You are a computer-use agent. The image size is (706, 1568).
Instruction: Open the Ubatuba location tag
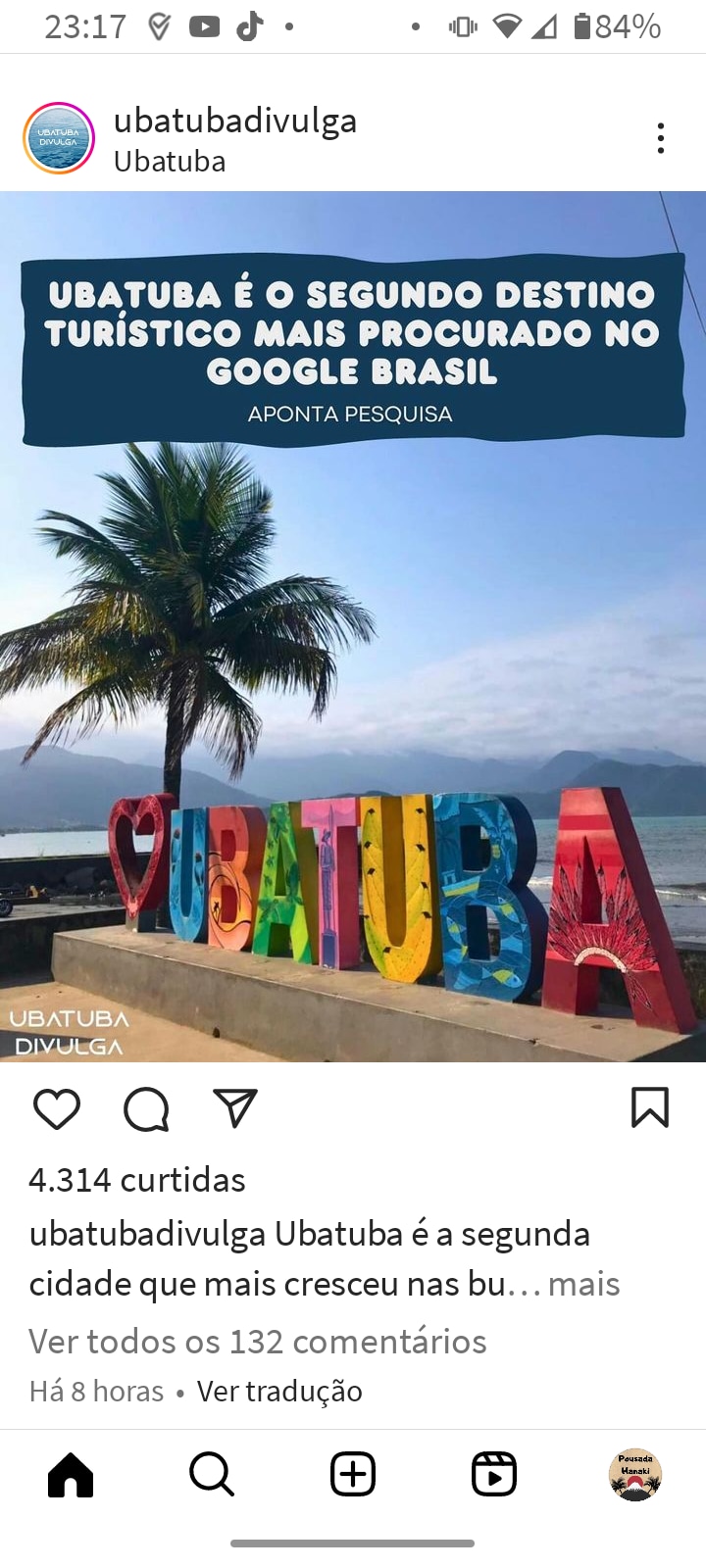170,161
